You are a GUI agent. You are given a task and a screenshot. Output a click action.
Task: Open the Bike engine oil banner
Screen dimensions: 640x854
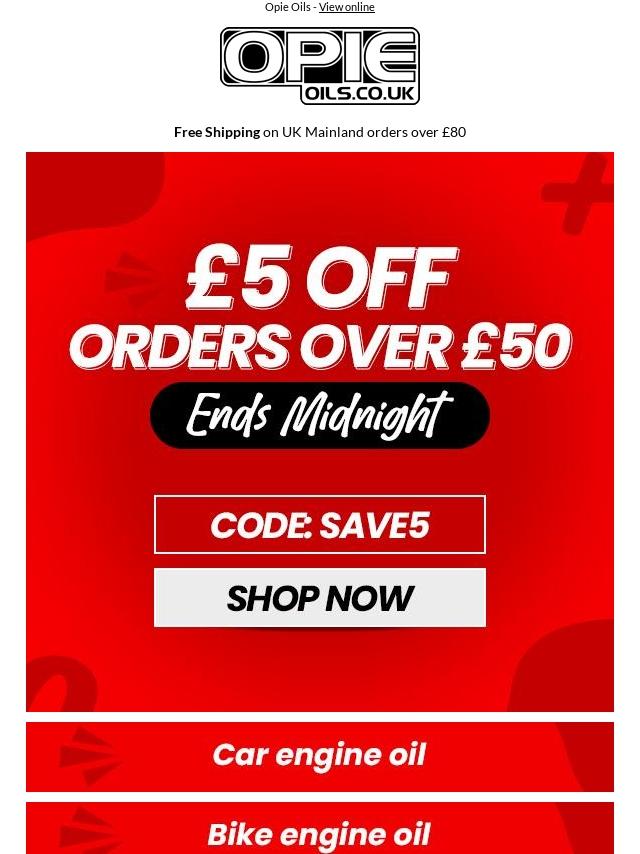pos(320,832)
